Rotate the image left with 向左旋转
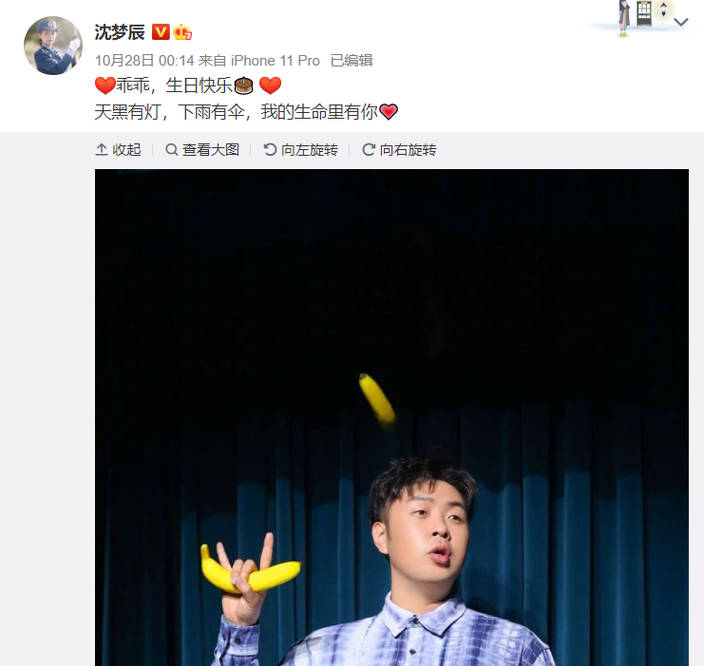The image size is (704, 666). [x=300, y=150]
